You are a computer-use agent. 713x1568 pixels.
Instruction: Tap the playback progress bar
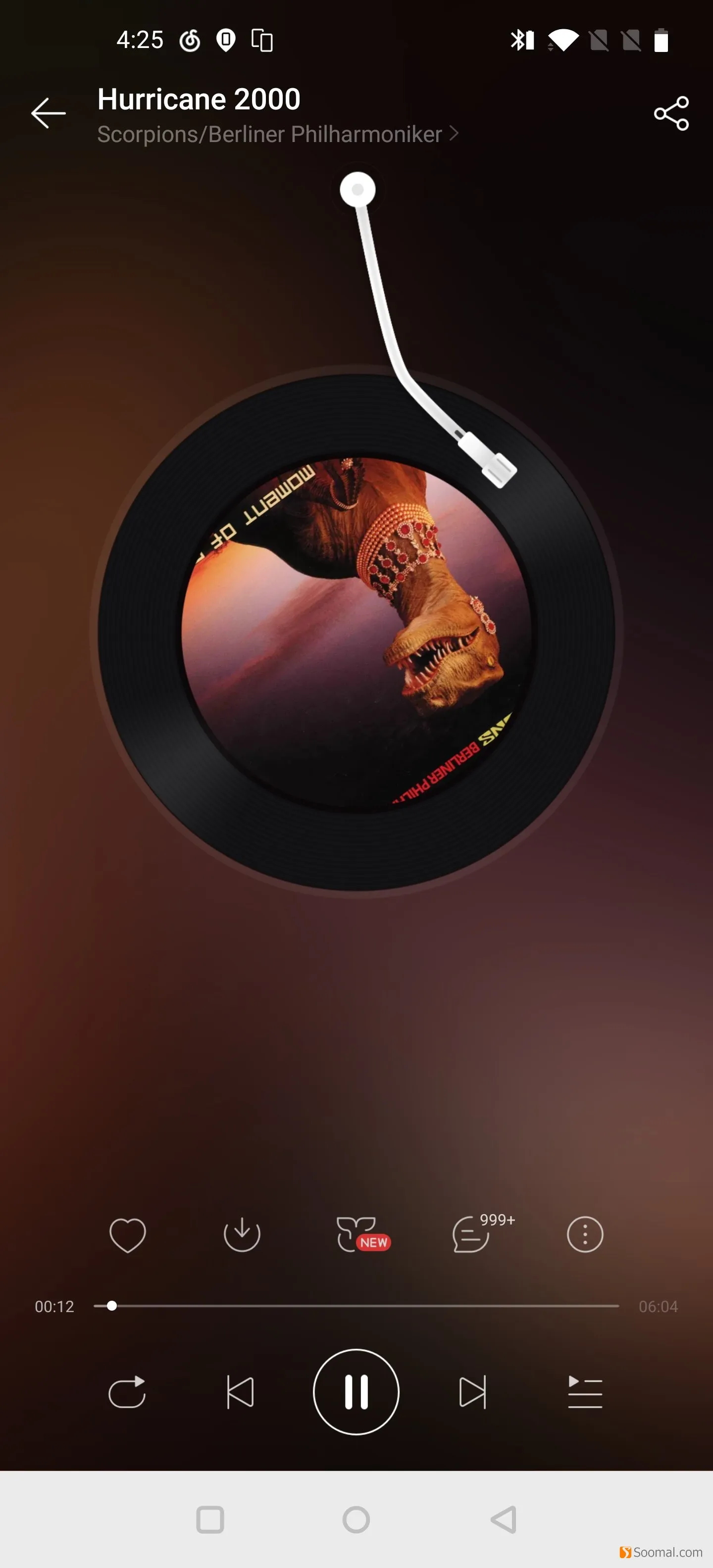[x=356, y=1306]
